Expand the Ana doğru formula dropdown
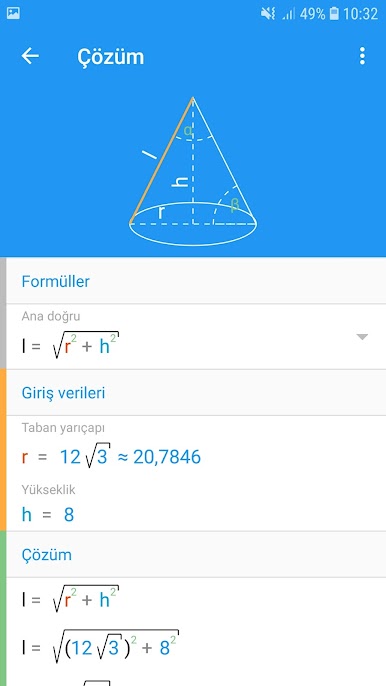Viewport: 386px width, 686px height. click(x=362, y=337)
